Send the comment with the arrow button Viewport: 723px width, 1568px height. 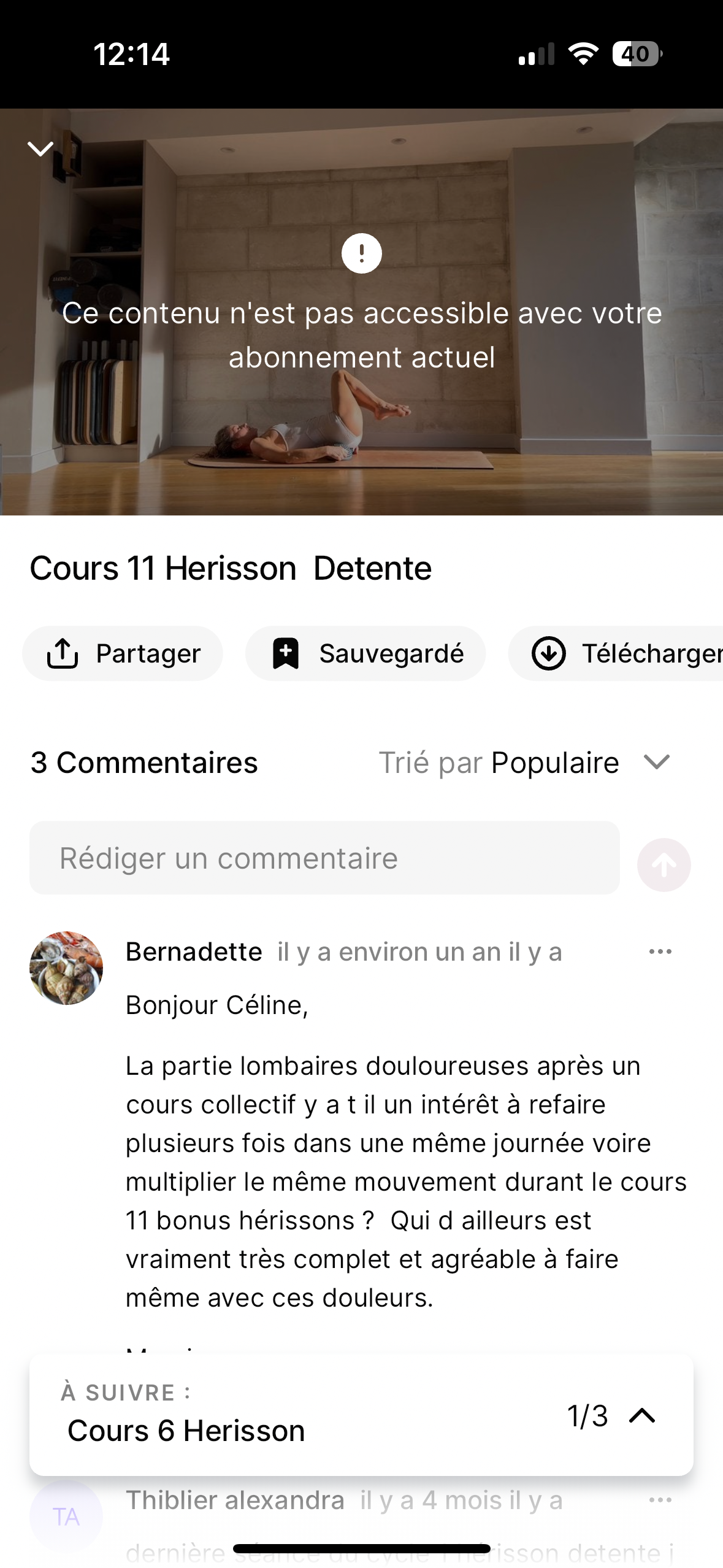(x=664, y=864)
